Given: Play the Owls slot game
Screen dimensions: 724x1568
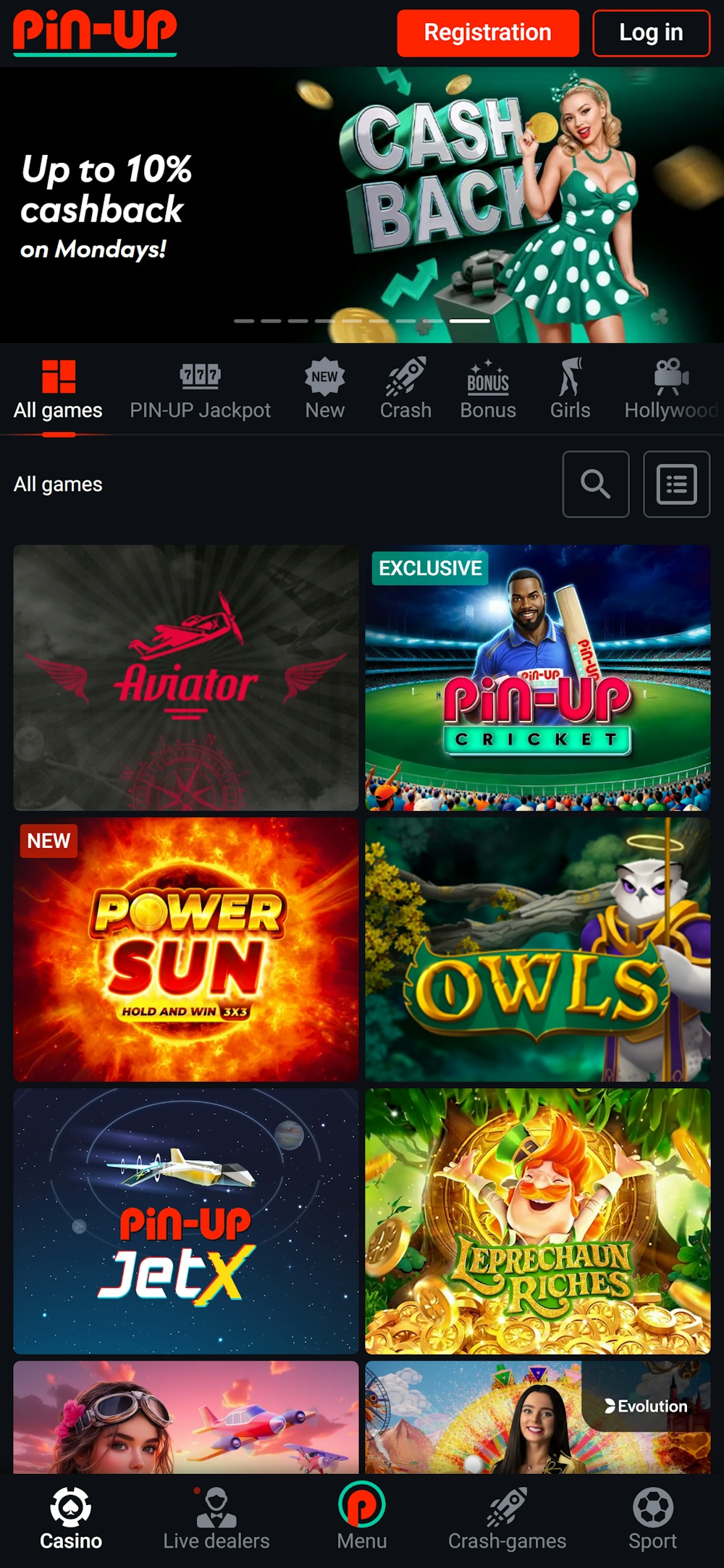Looking at the screenshot, I should (537, 949).
